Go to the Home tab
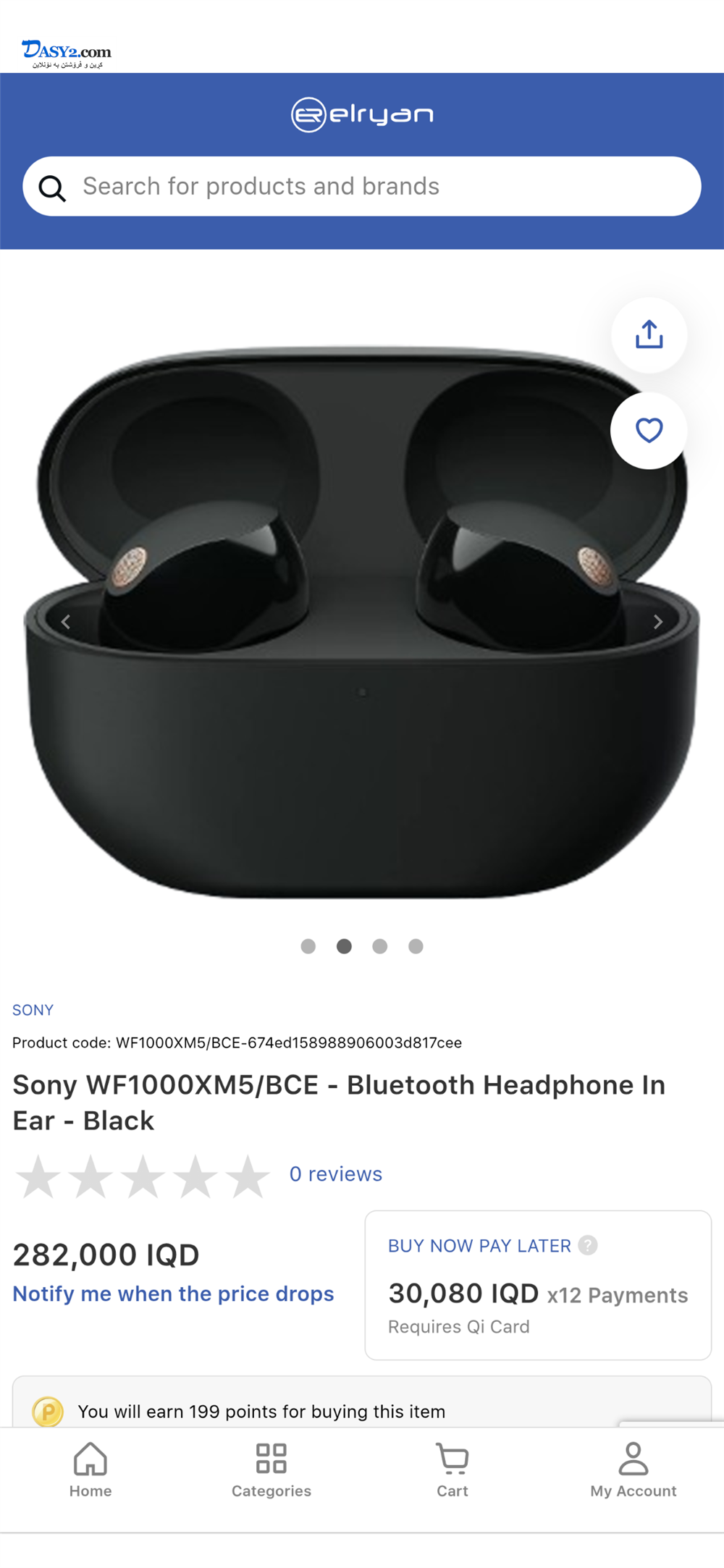The height and width of the screenshot is (1568, 724). pyautogui.click(x=90, y=1470)
